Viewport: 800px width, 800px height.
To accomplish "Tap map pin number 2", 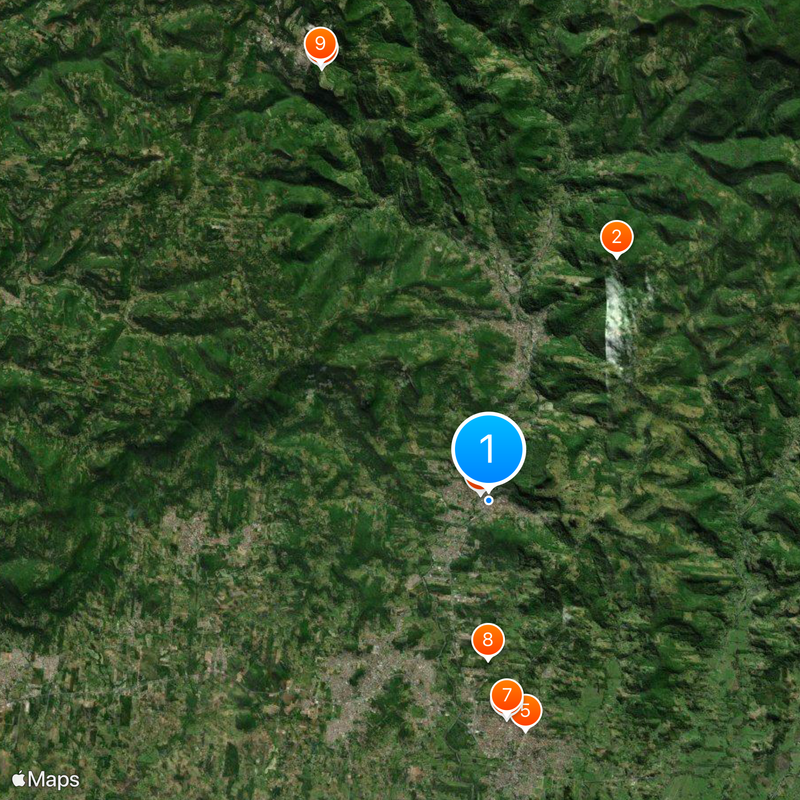I will click(616, 237).
